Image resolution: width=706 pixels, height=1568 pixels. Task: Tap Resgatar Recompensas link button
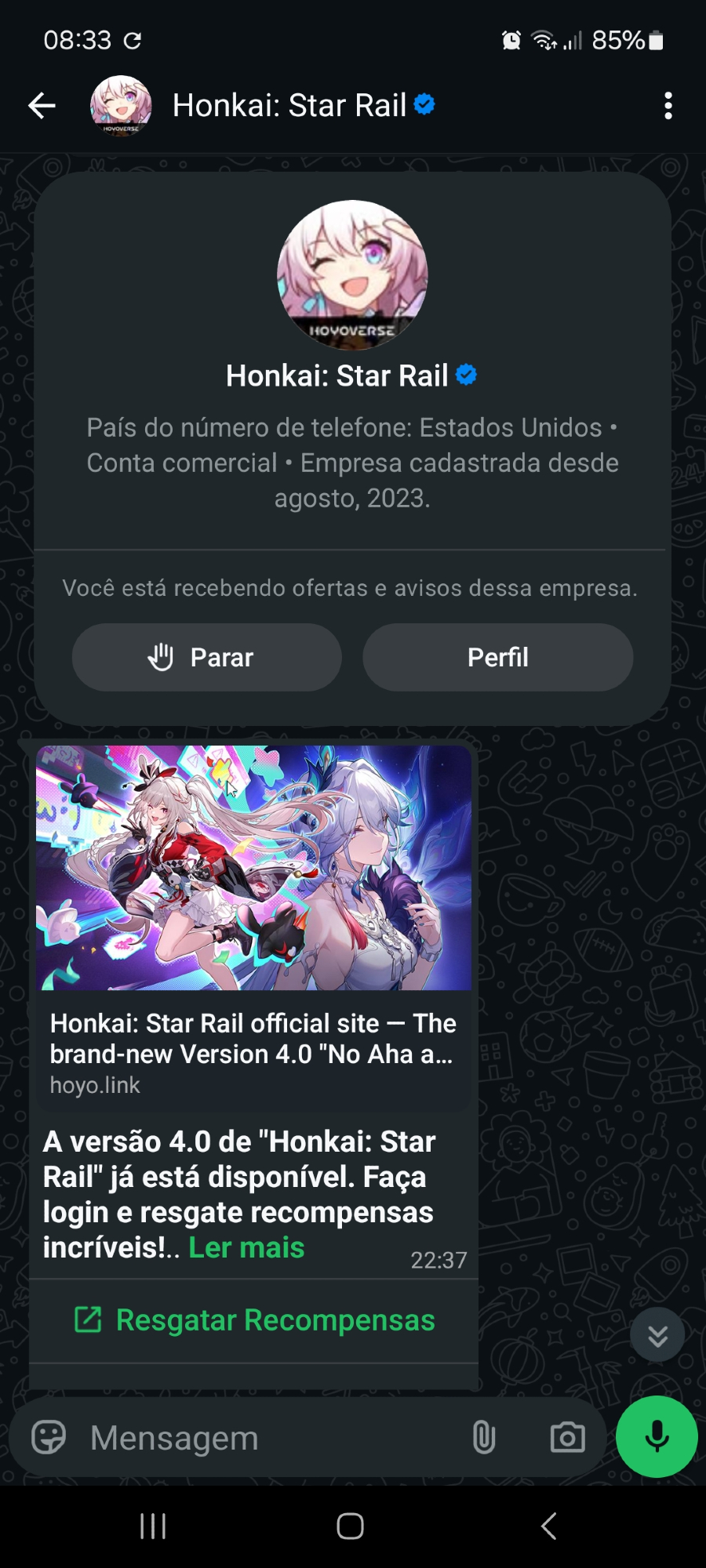(254, 1320)
